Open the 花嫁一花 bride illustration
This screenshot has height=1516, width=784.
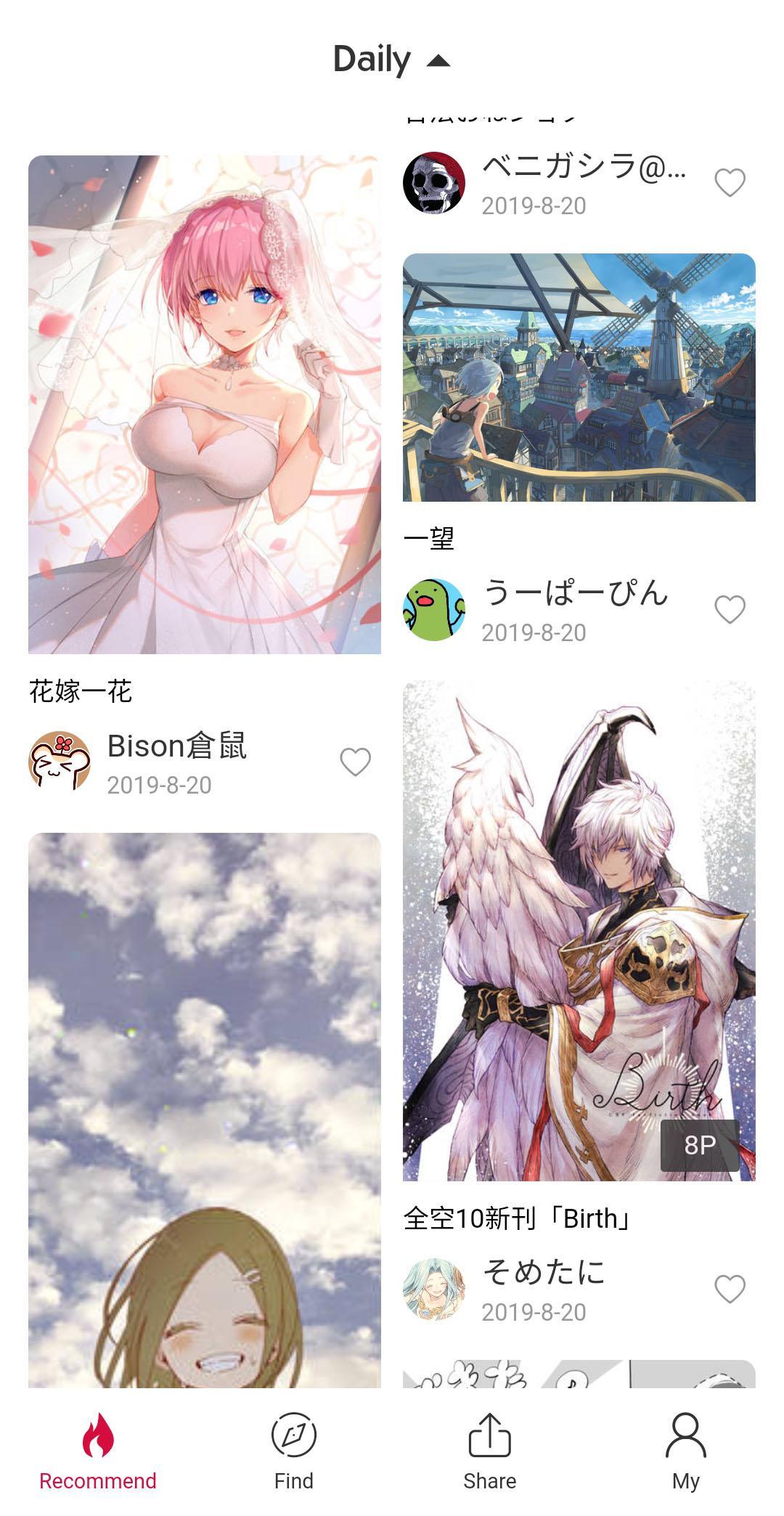pyautogui.click(x=204, y=404)
